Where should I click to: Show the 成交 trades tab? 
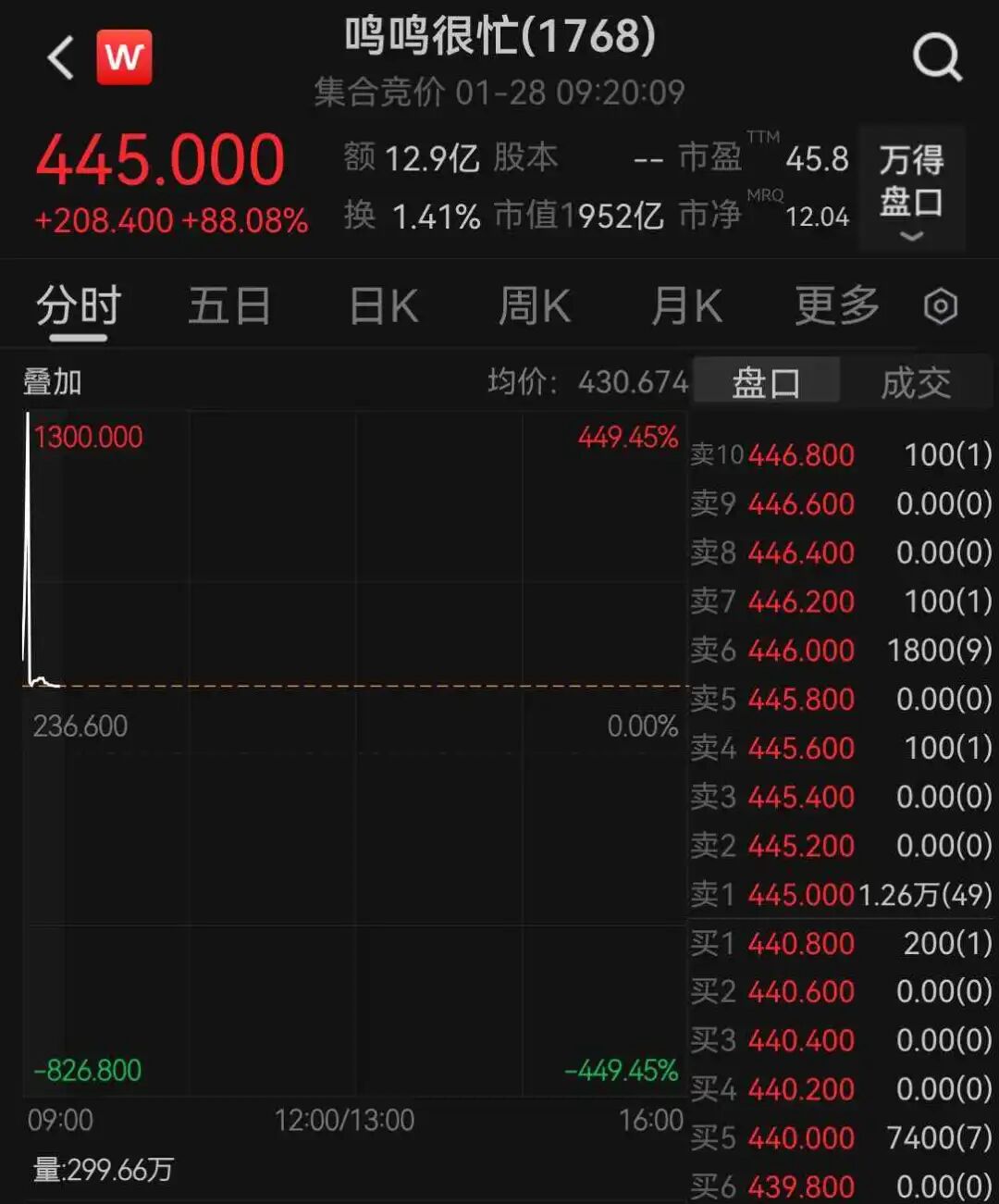click(x=916, y=381)
